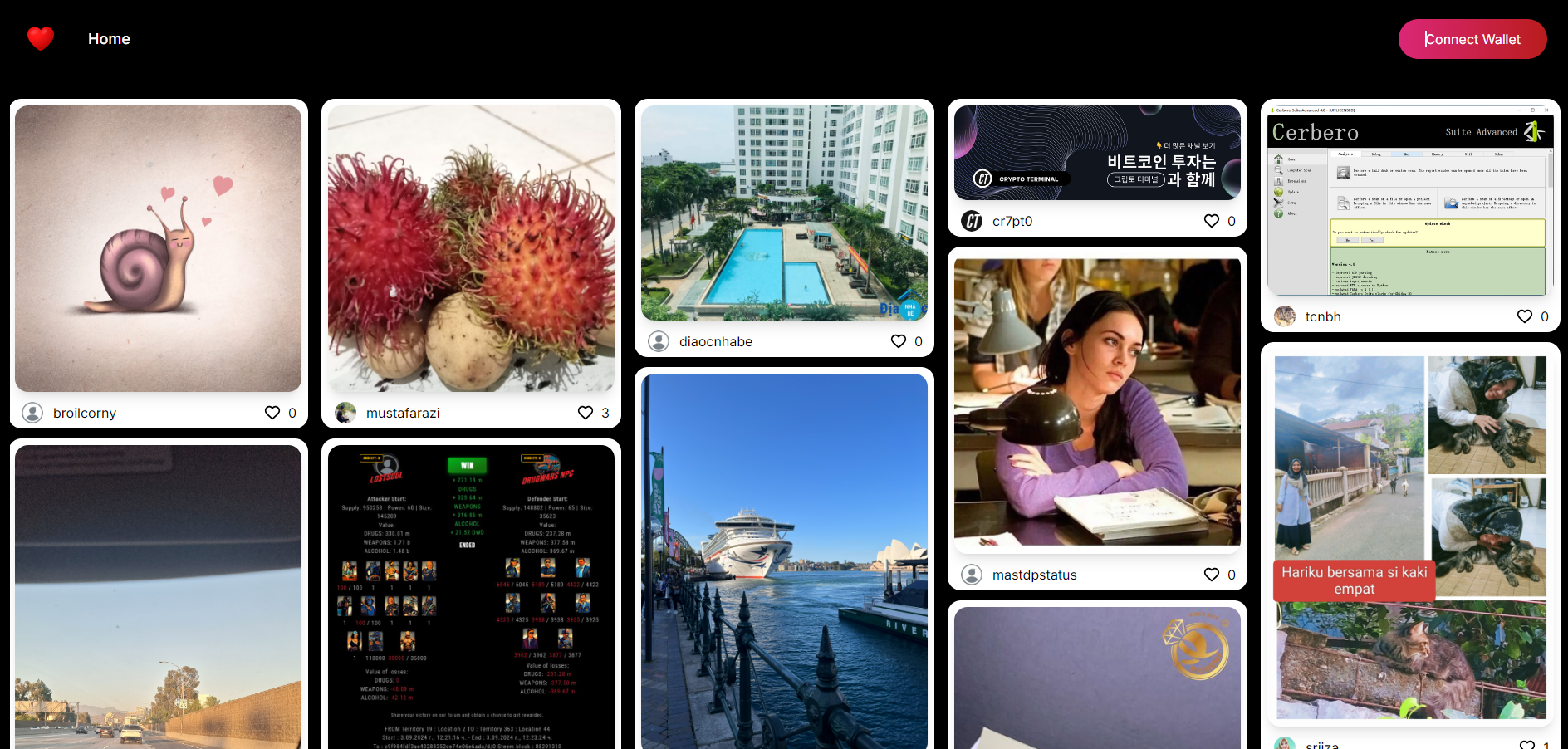The width and height of the screenshot is (1568, 749).
Task: Like broilcorny's snail post
Action: tap(272, 413)
